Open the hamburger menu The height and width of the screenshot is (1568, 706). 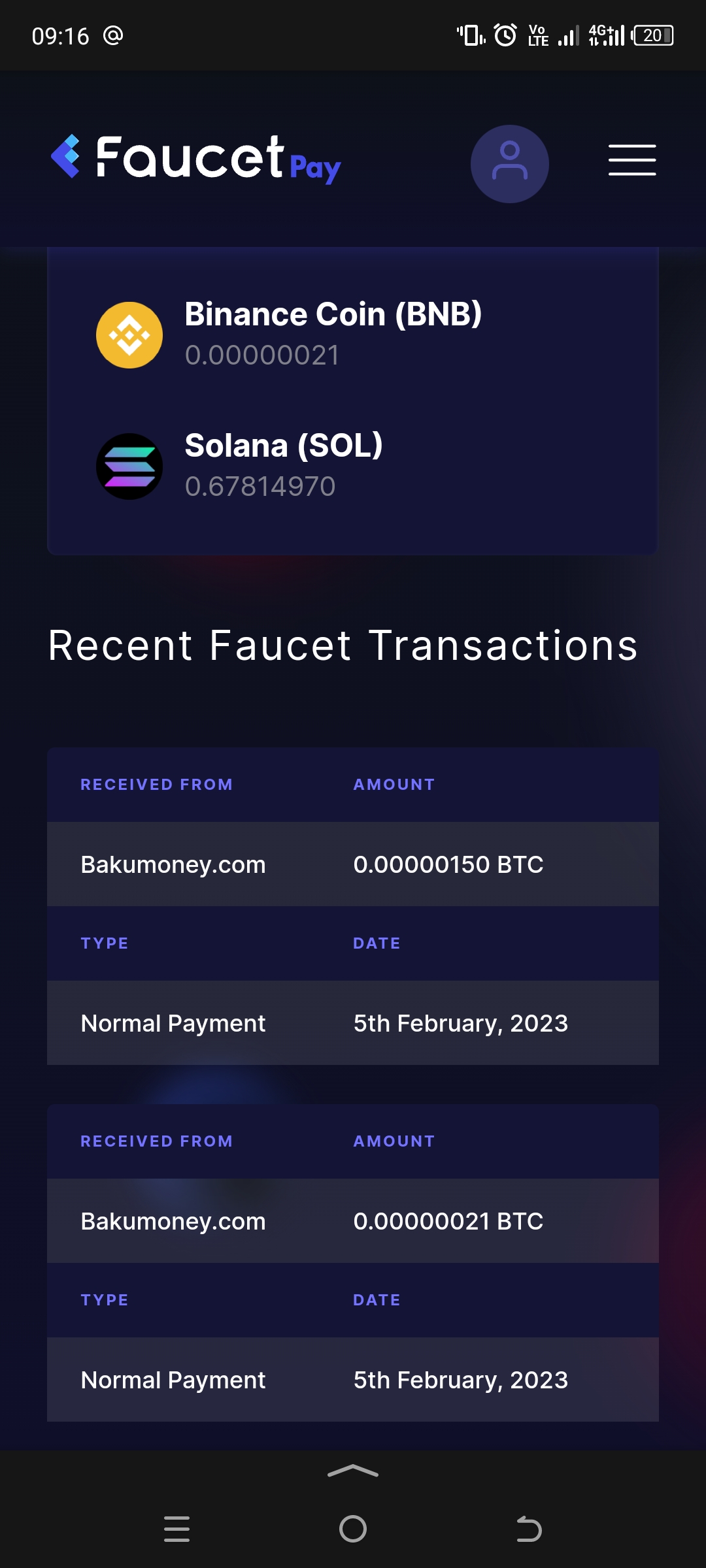pyautogui.click(x=632, y=160)
